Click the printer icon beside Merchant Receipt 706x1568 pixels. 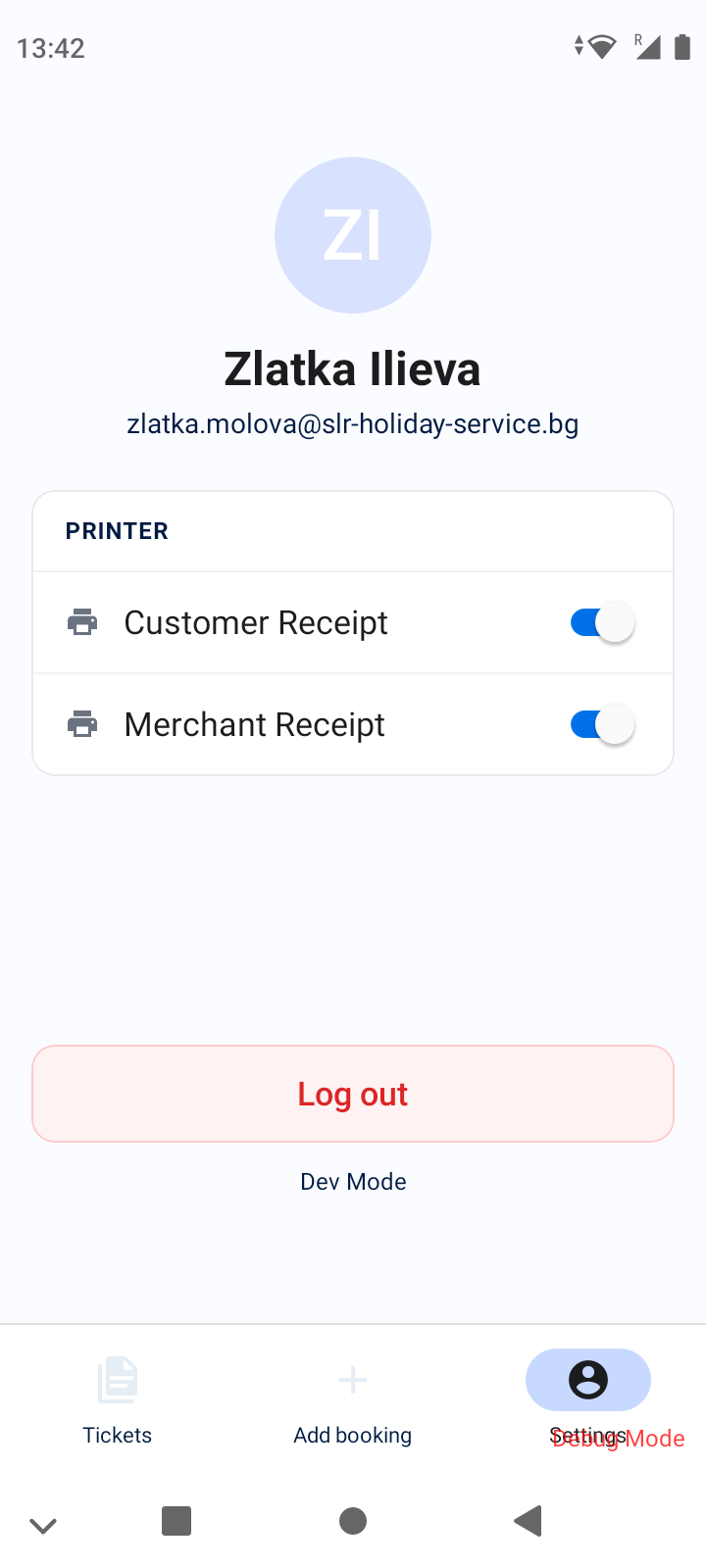tap(83, 724)
